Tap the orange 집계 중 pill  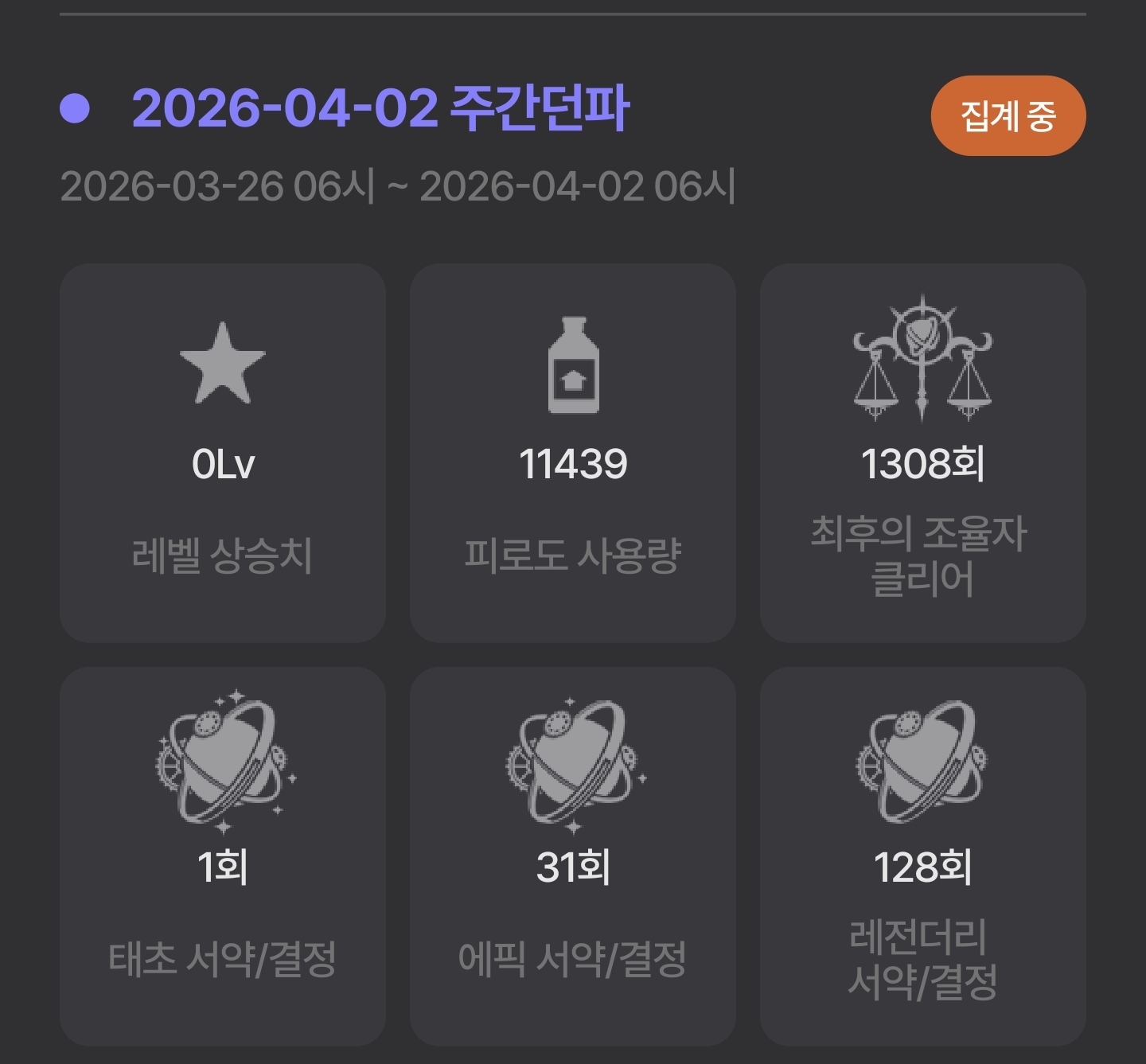click(1008, 115)
